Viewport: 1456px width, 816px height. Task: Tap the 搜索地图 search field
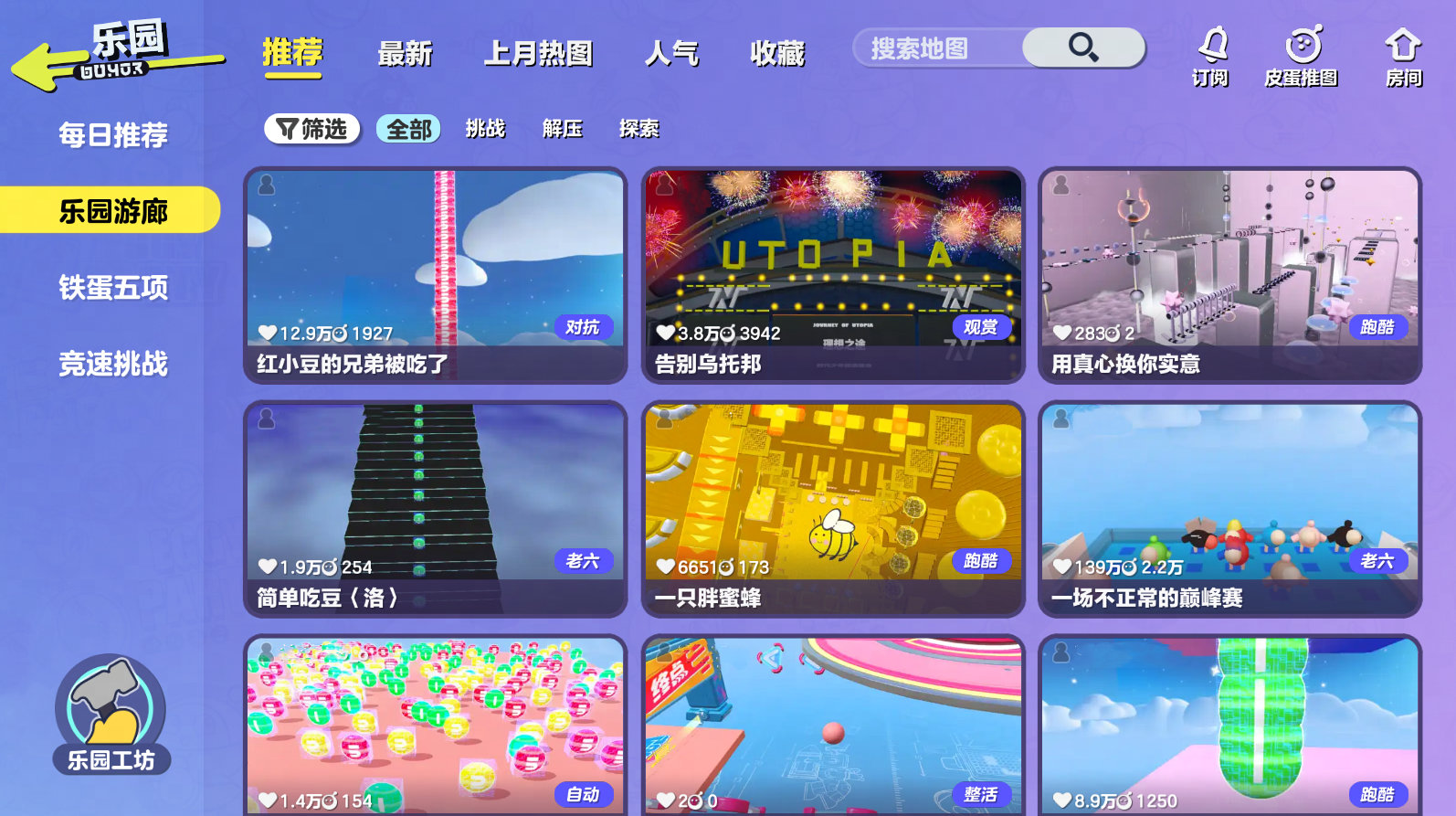point(936,48)
